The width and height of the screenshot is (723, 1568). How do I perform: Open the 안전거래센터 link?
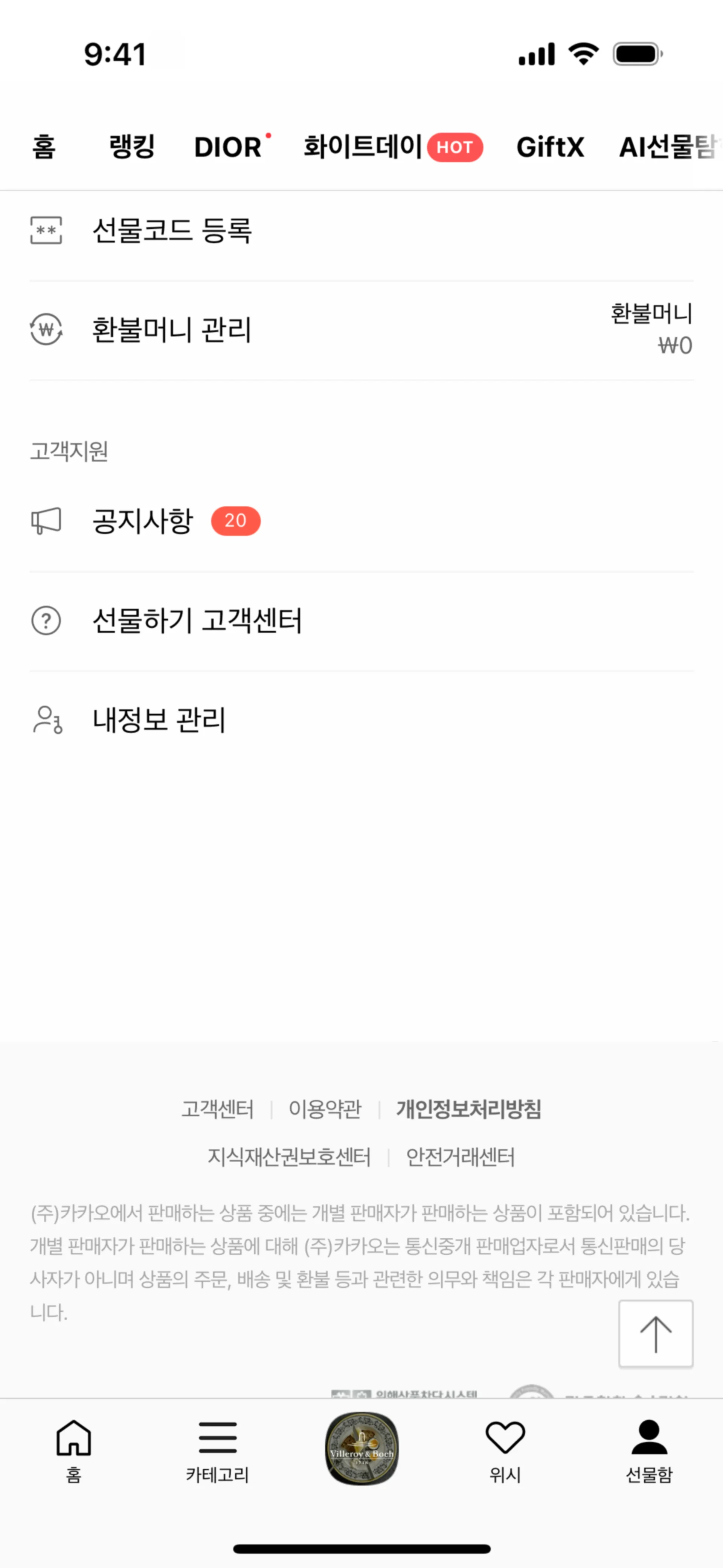point(461,1157)
